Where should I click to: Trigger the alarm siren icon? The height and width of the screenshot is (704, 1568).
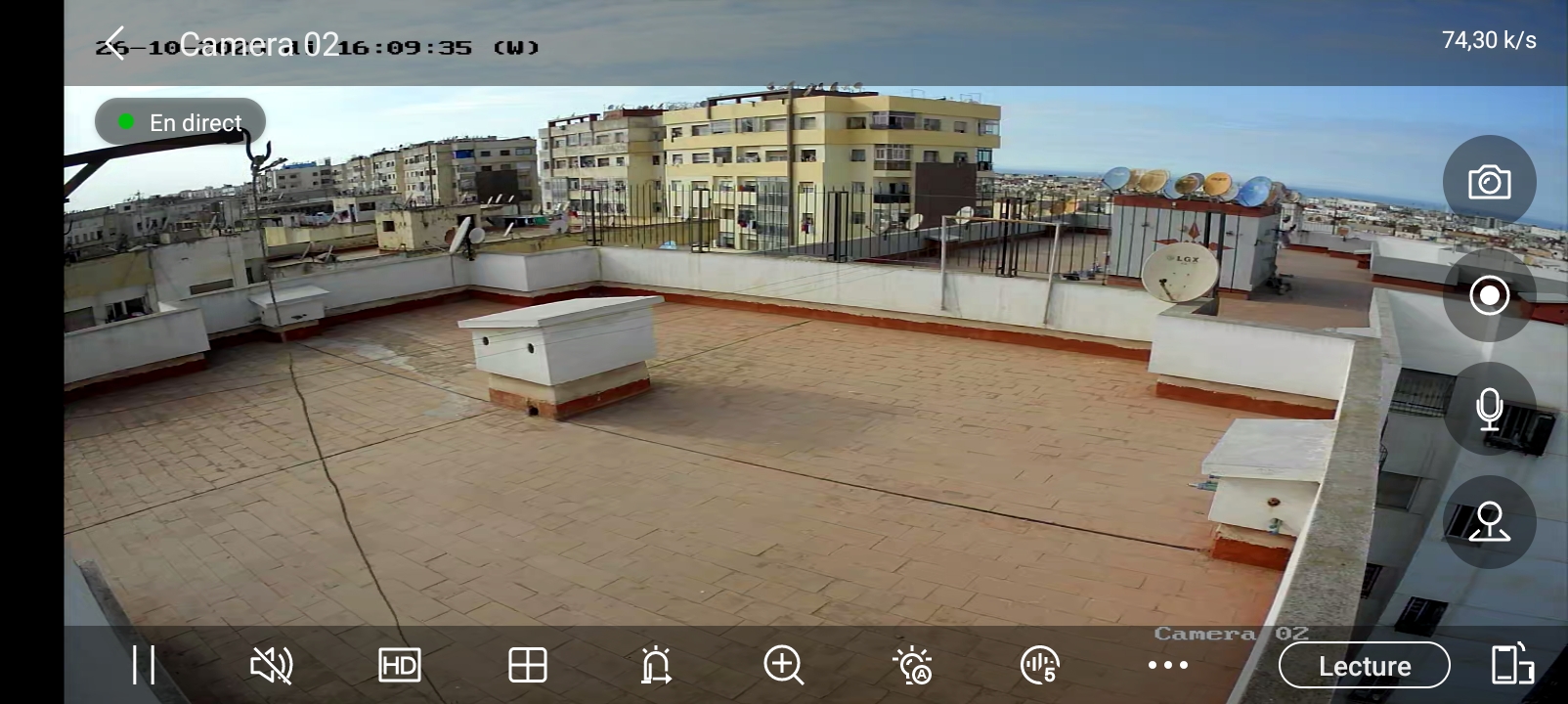tap(656, 666)
